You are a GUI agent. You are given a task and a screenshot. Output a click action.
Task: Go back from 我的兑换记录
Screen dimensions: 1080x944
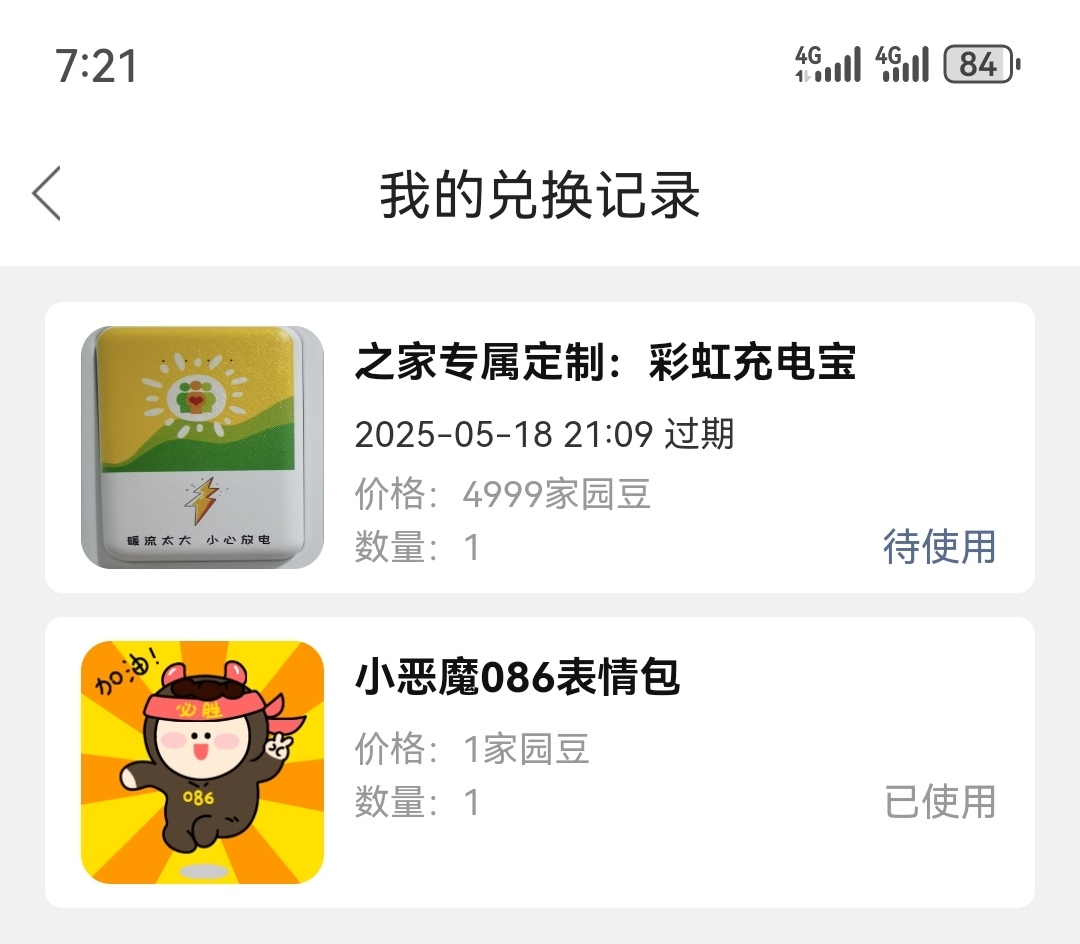pos(47,193)
